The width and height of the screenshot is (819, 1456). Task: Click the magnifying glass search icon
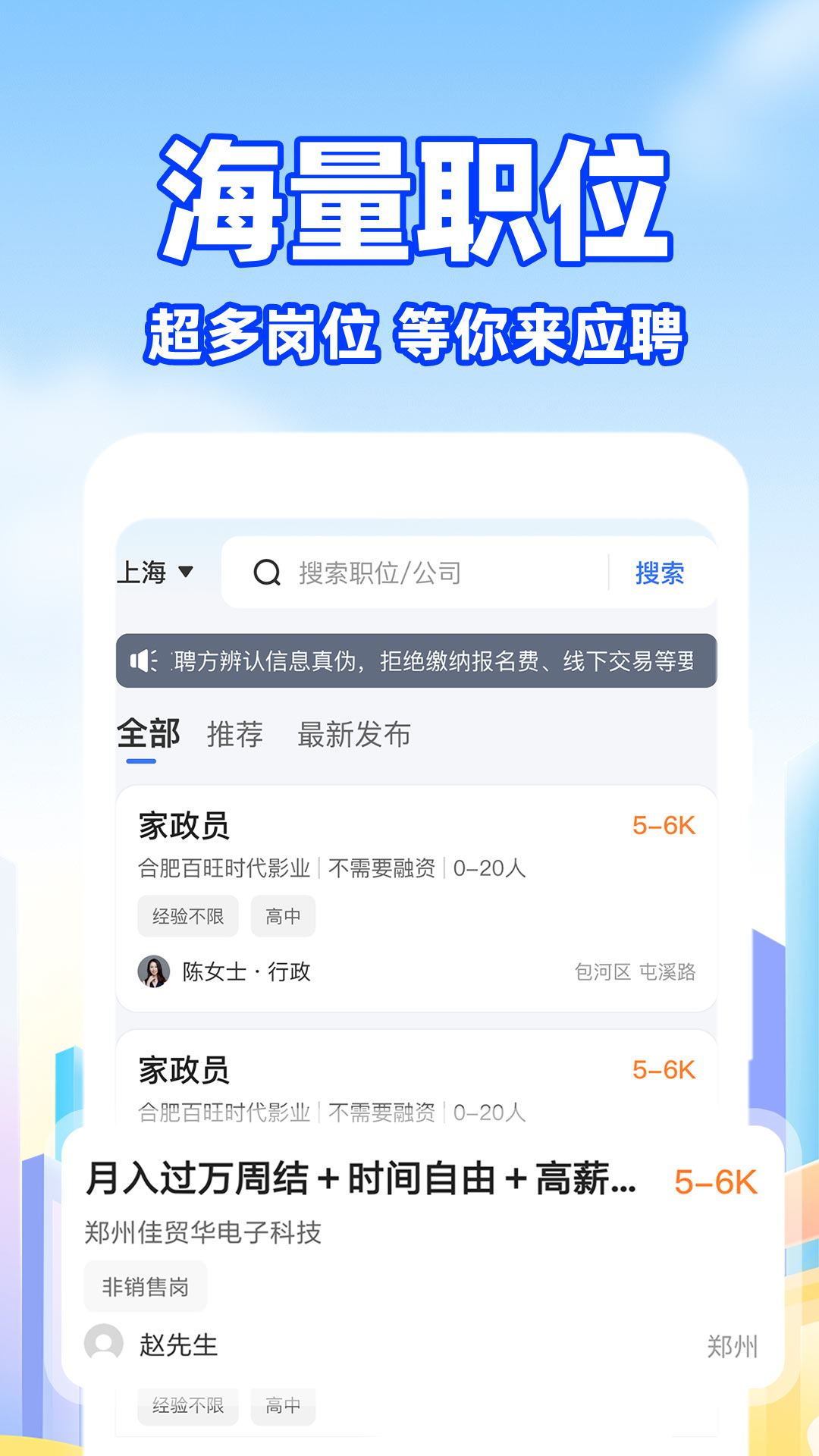click(x=266, y=574)
